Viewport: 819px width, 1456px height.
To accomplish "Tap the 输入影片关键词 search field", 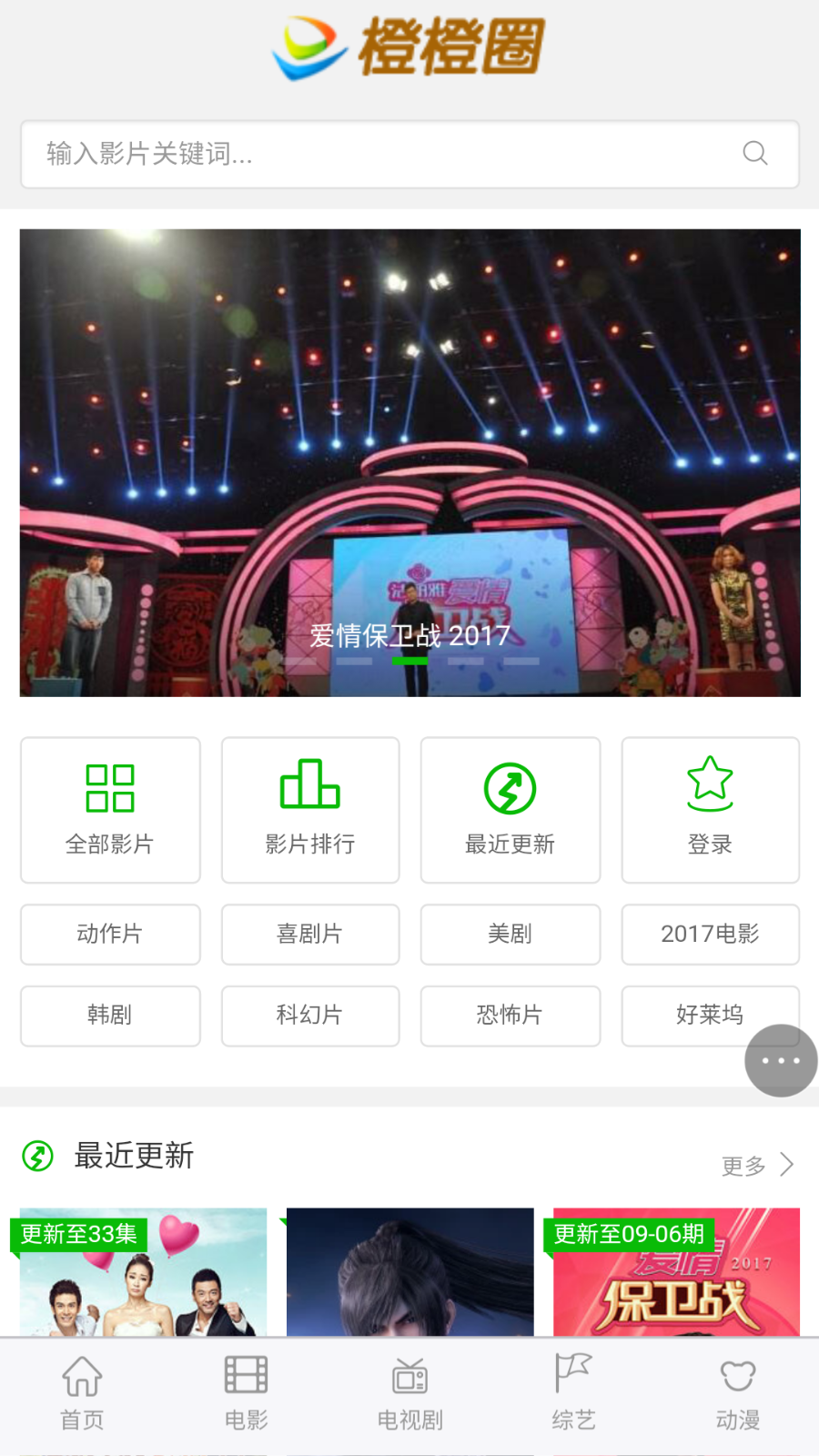I will (x=364, y=154).
